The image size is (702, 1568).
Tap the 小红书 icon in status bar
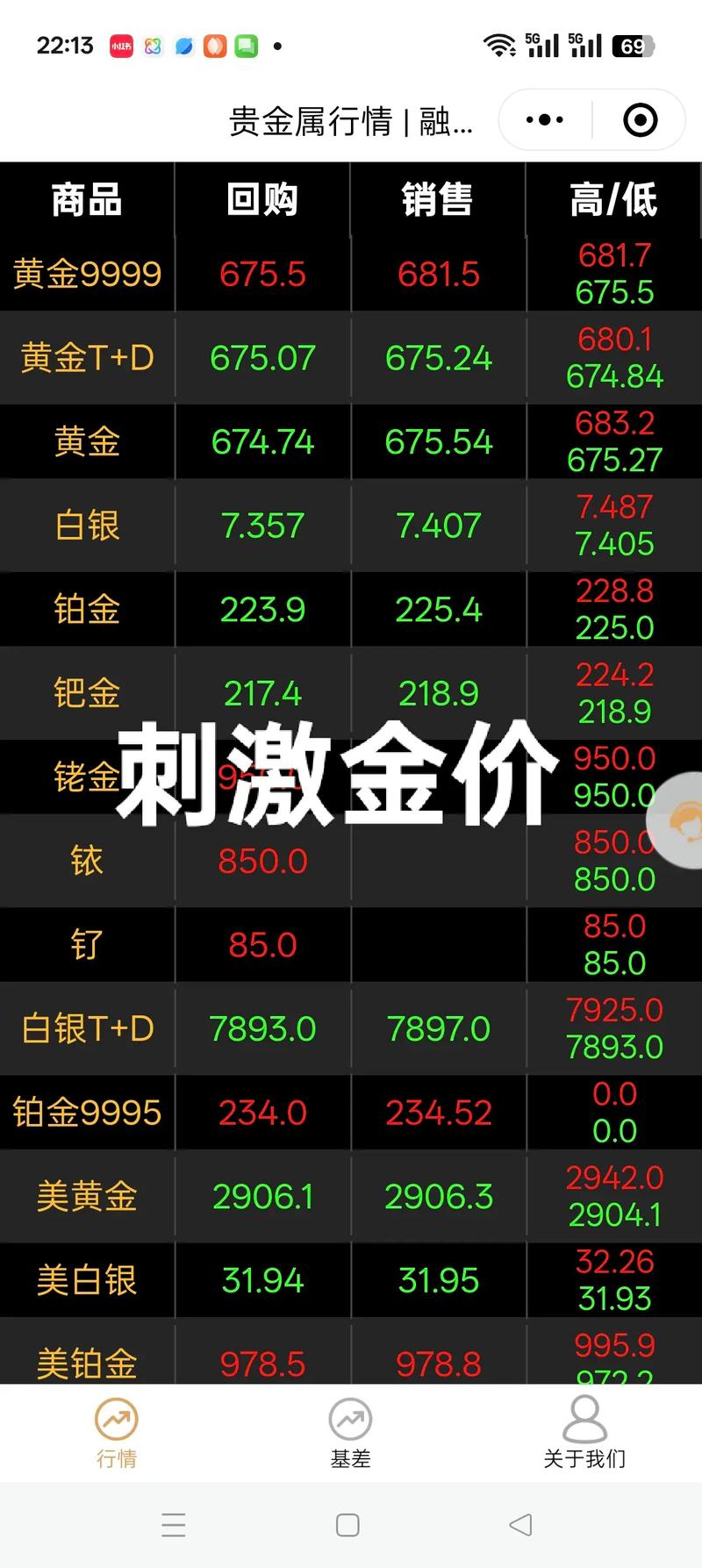[120, 45]
